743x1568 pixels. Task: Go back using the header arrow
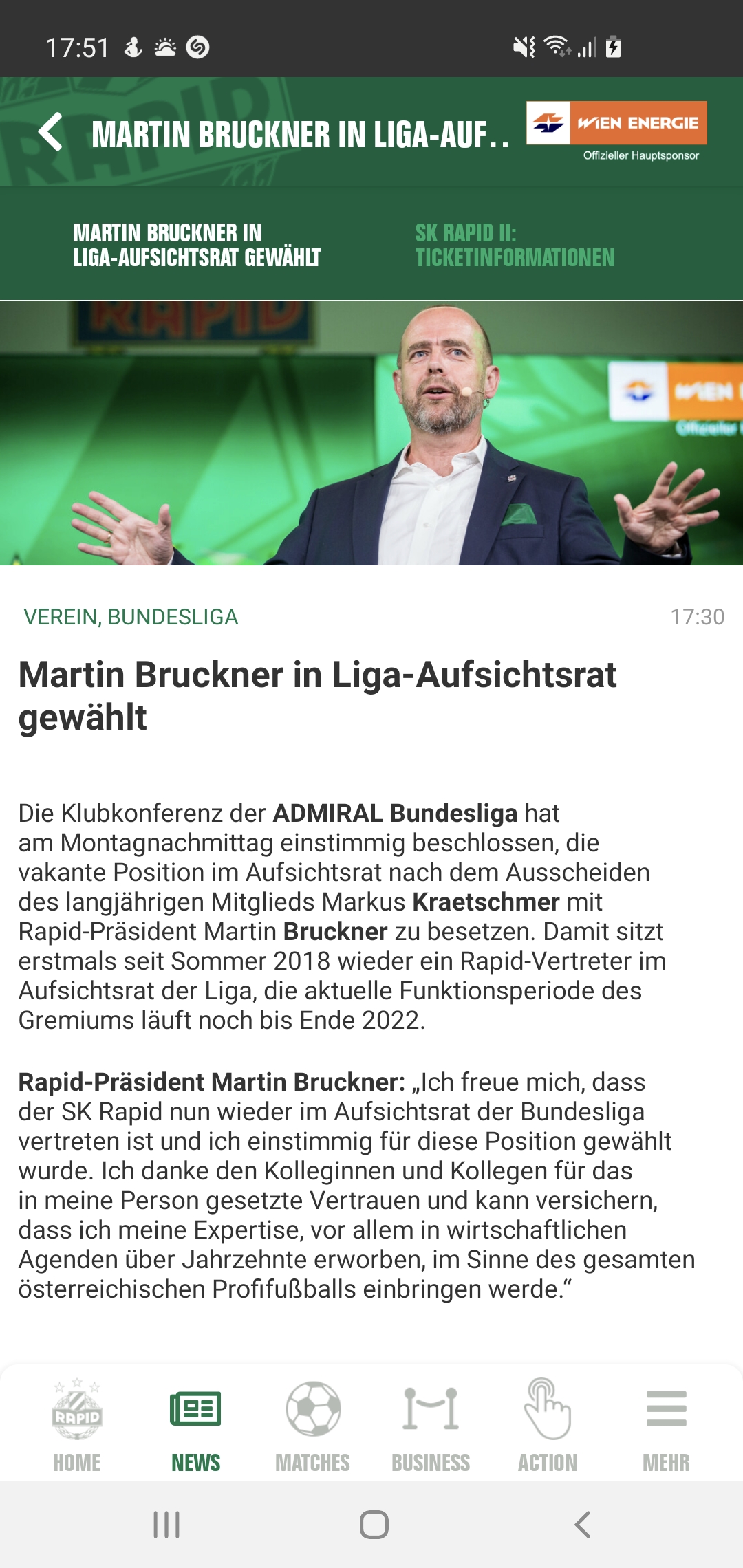[50, 132]
